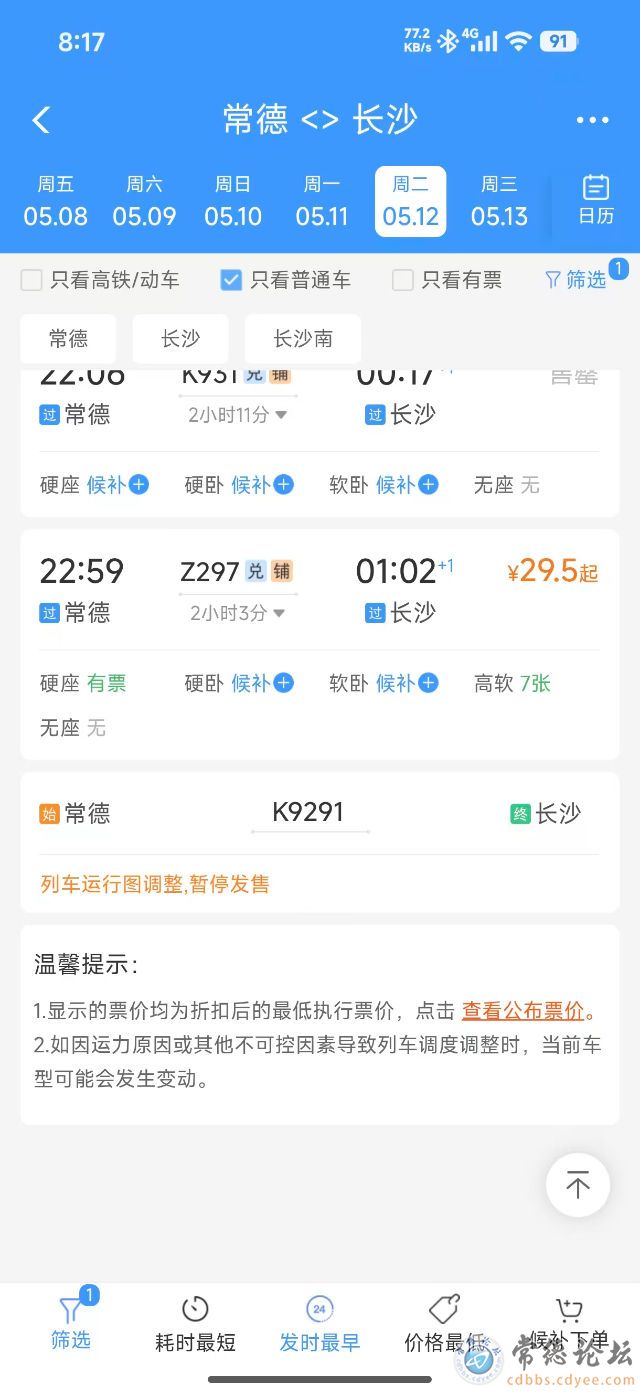
Task: Filter by station 长沙南
Action: click(x=303, y=339)
